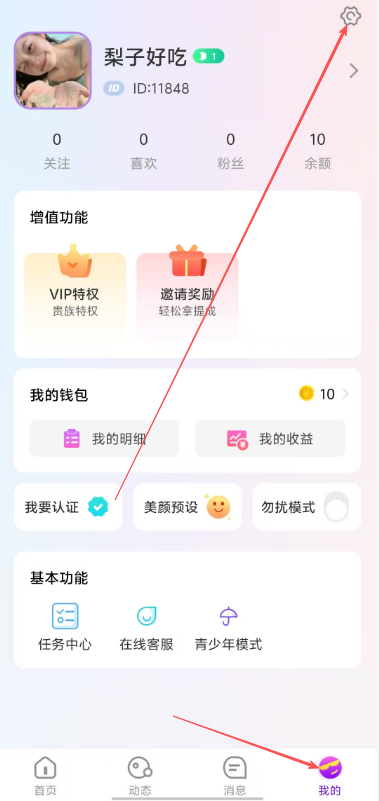The width and height of the screenshot is (379, 801).
Task: Open 我的明细 transaction details
Action: point(104,438)
